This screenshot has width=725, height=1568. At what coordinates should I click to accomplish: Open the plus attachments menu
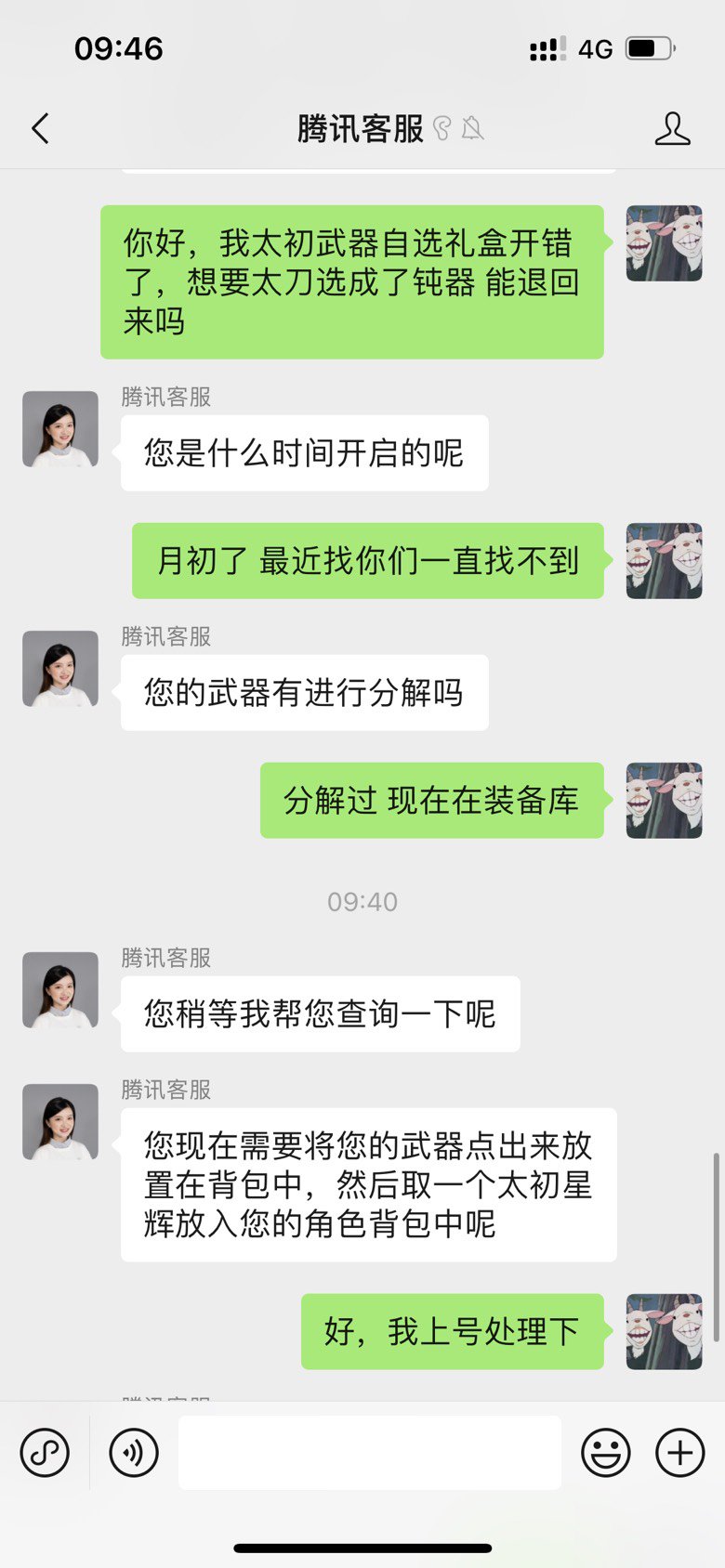click(x=679, y=1453)
